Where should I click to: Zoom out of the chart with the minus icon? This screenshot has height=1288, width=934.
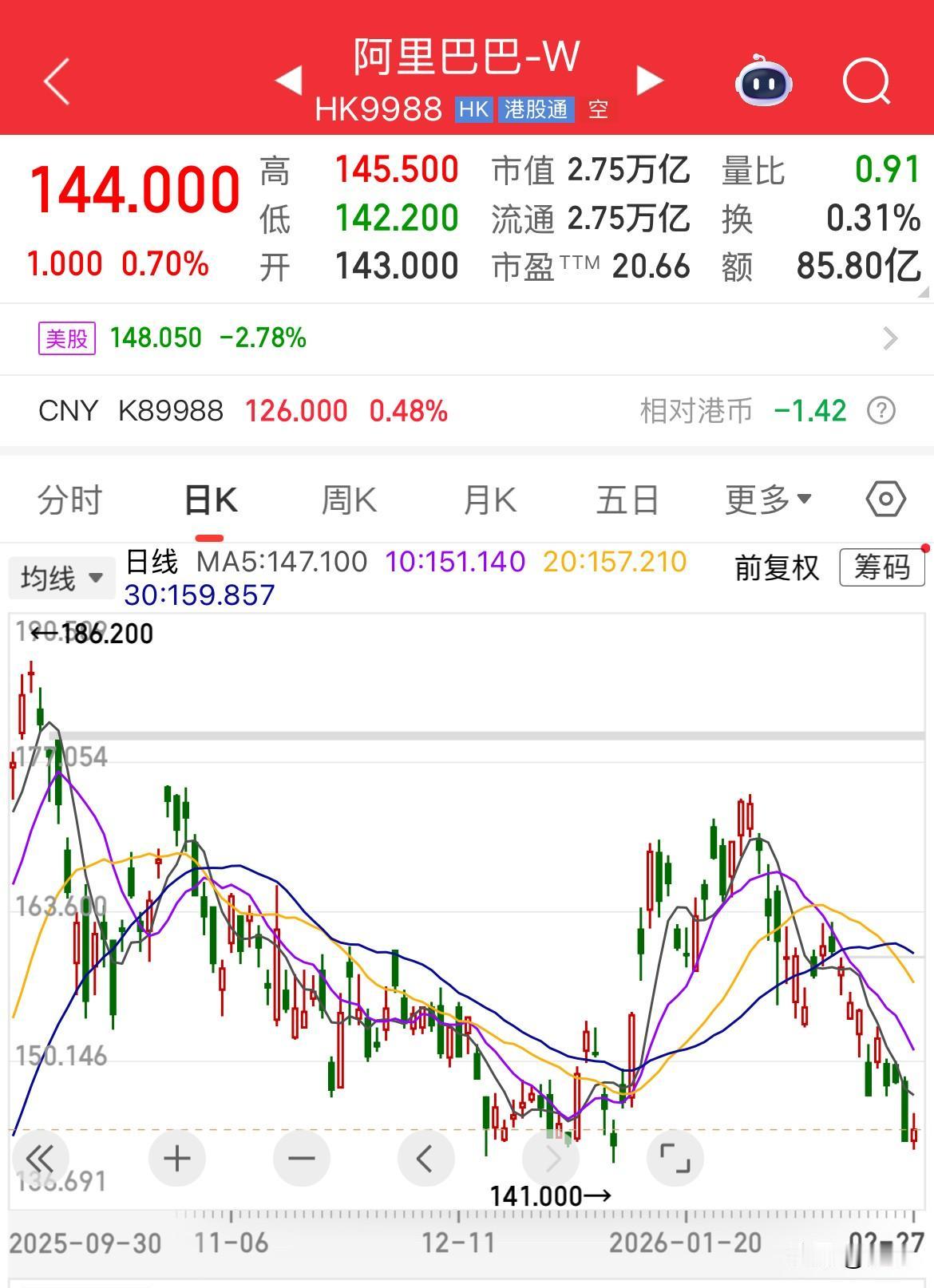tap(301, 1158)
